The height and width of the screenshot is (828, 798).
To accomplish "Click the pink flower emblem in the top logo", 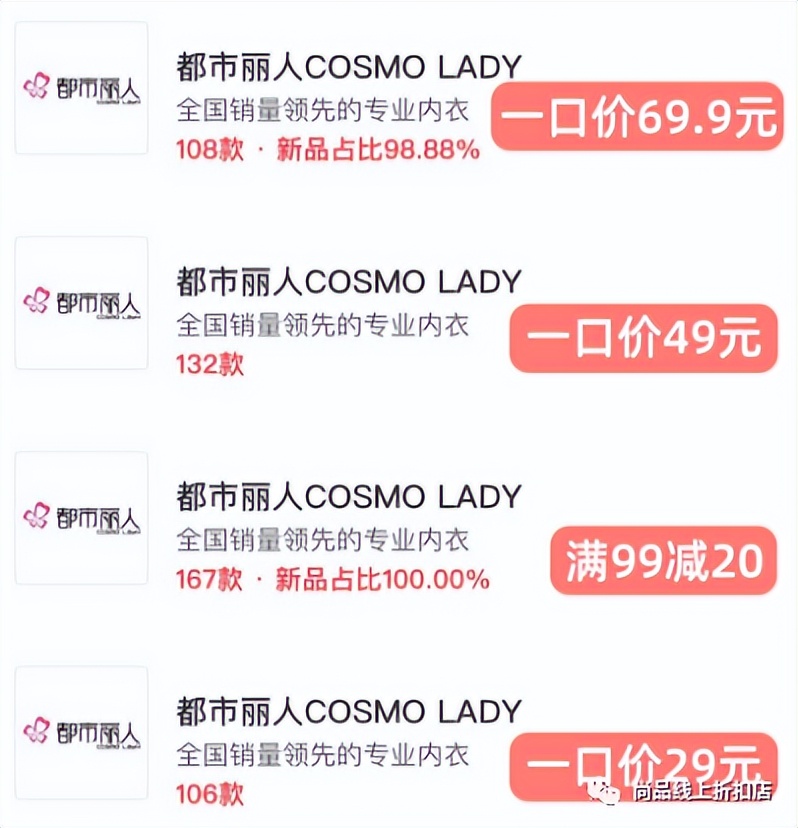I will coord(38,85).
